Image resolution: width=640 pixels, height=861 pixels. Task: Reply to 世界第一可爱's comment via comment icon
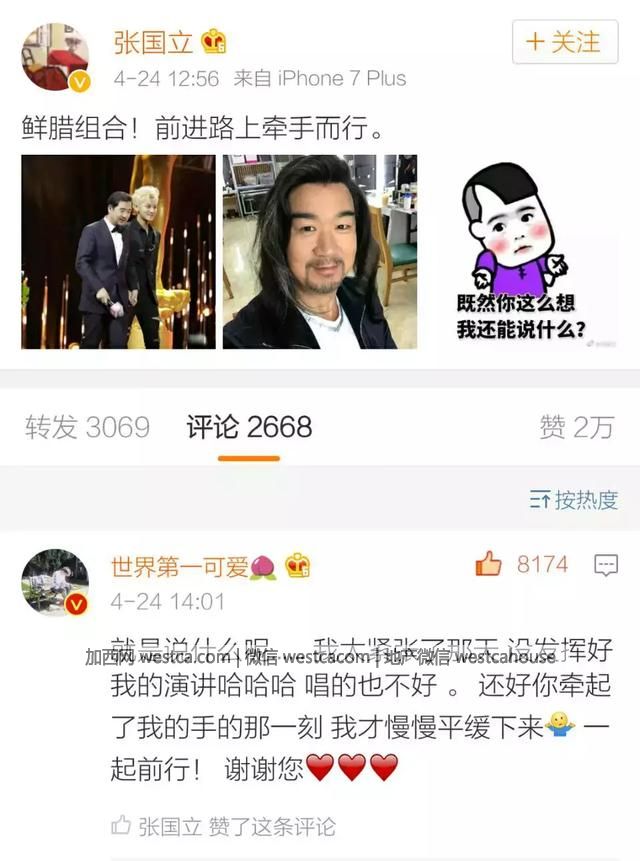click(606, 565)
